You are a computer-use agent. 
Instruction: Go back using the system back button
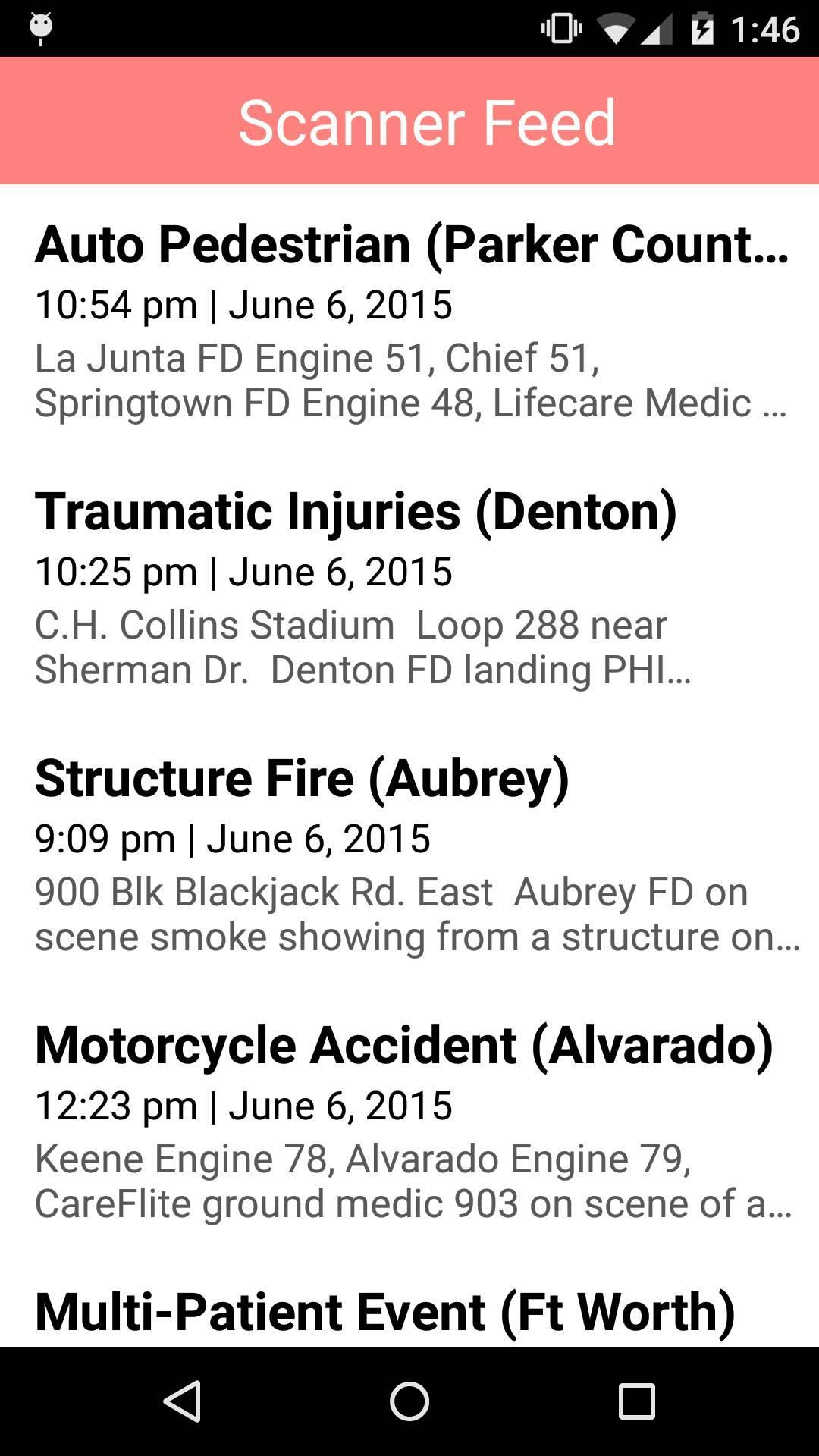pos(182,1401)
